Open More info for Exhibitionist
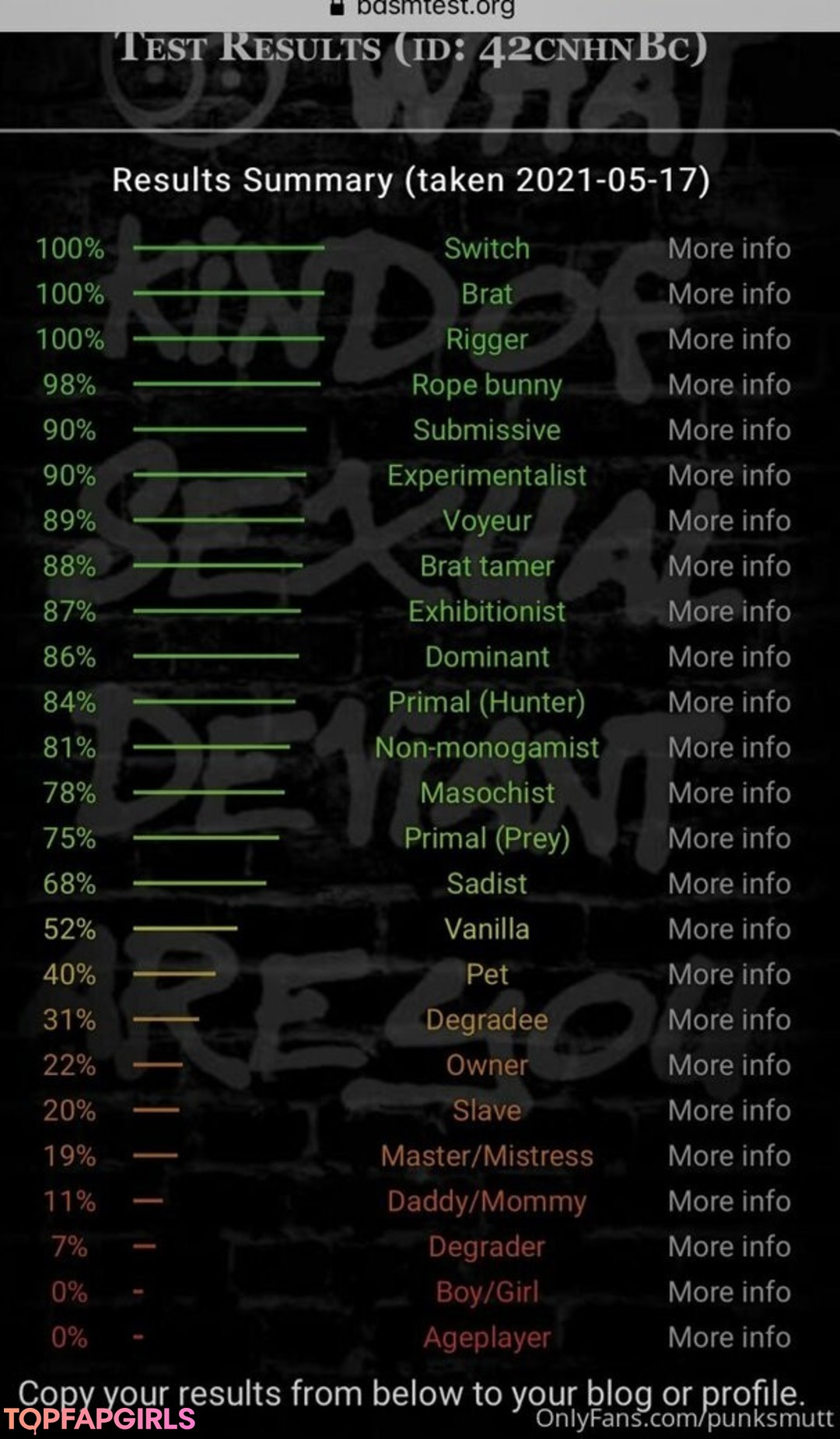The width and height of the screenshot is (840, 1439). pyautogui.click(x=729, y=611)
